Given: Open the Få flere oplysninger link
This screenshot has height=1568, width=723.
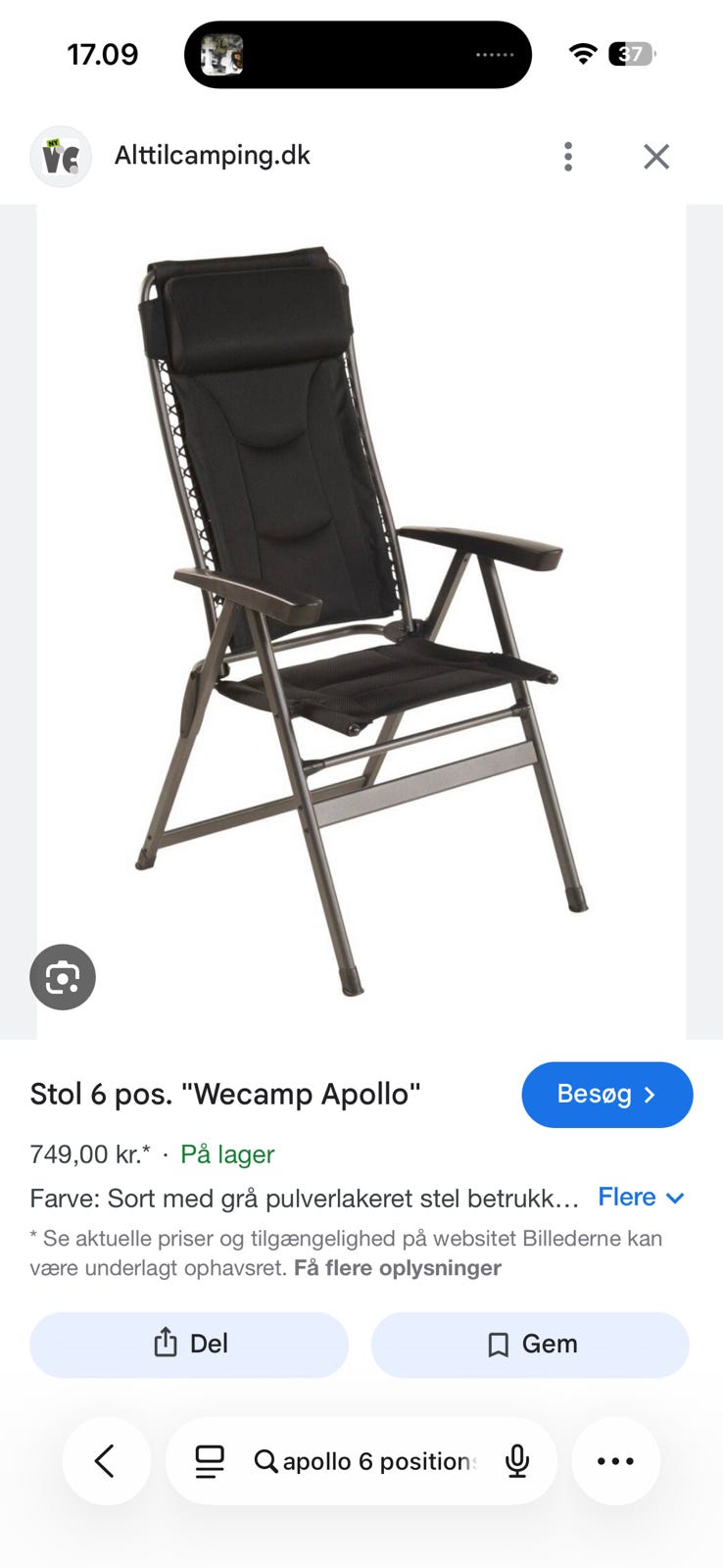Looking at the screenshot, I should point(398,1268).
